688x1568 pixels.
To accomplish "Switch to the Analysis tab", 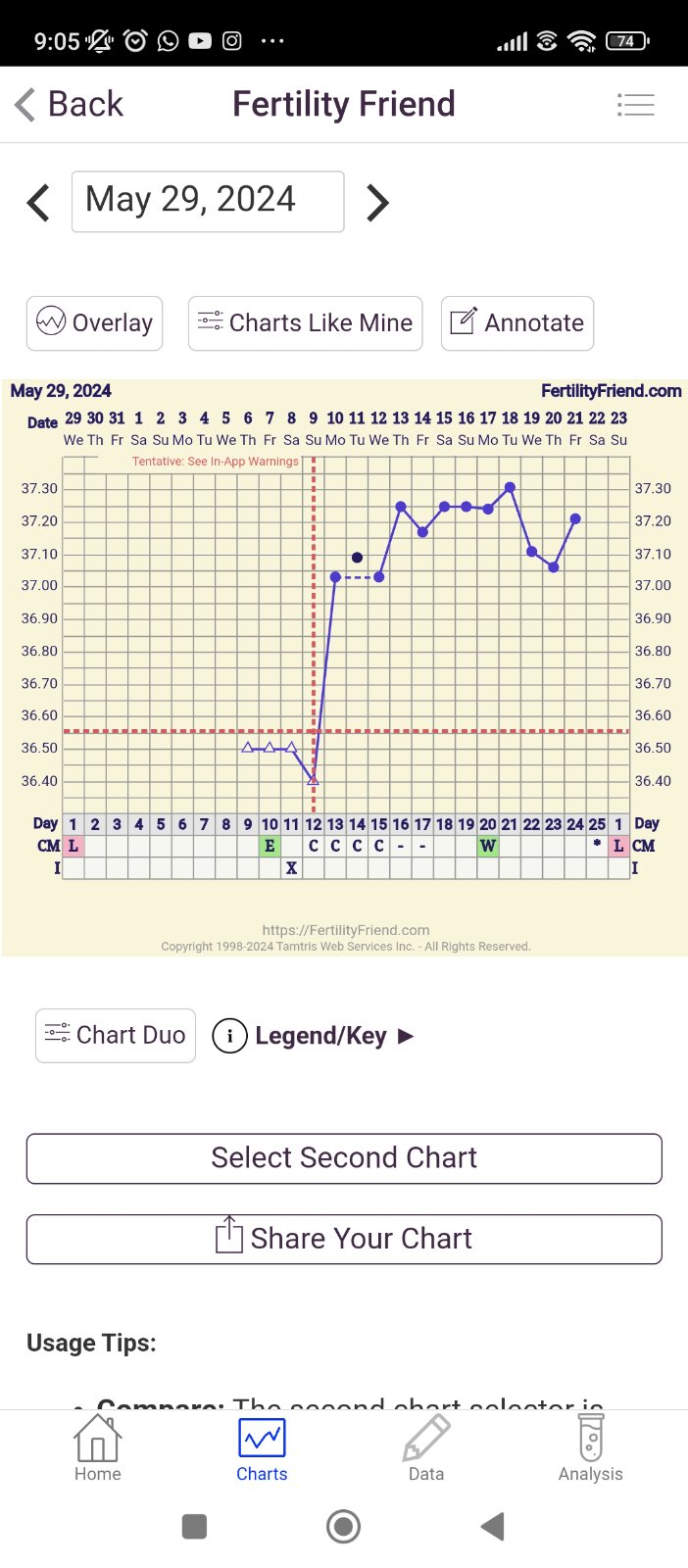I will (590, 1448).
